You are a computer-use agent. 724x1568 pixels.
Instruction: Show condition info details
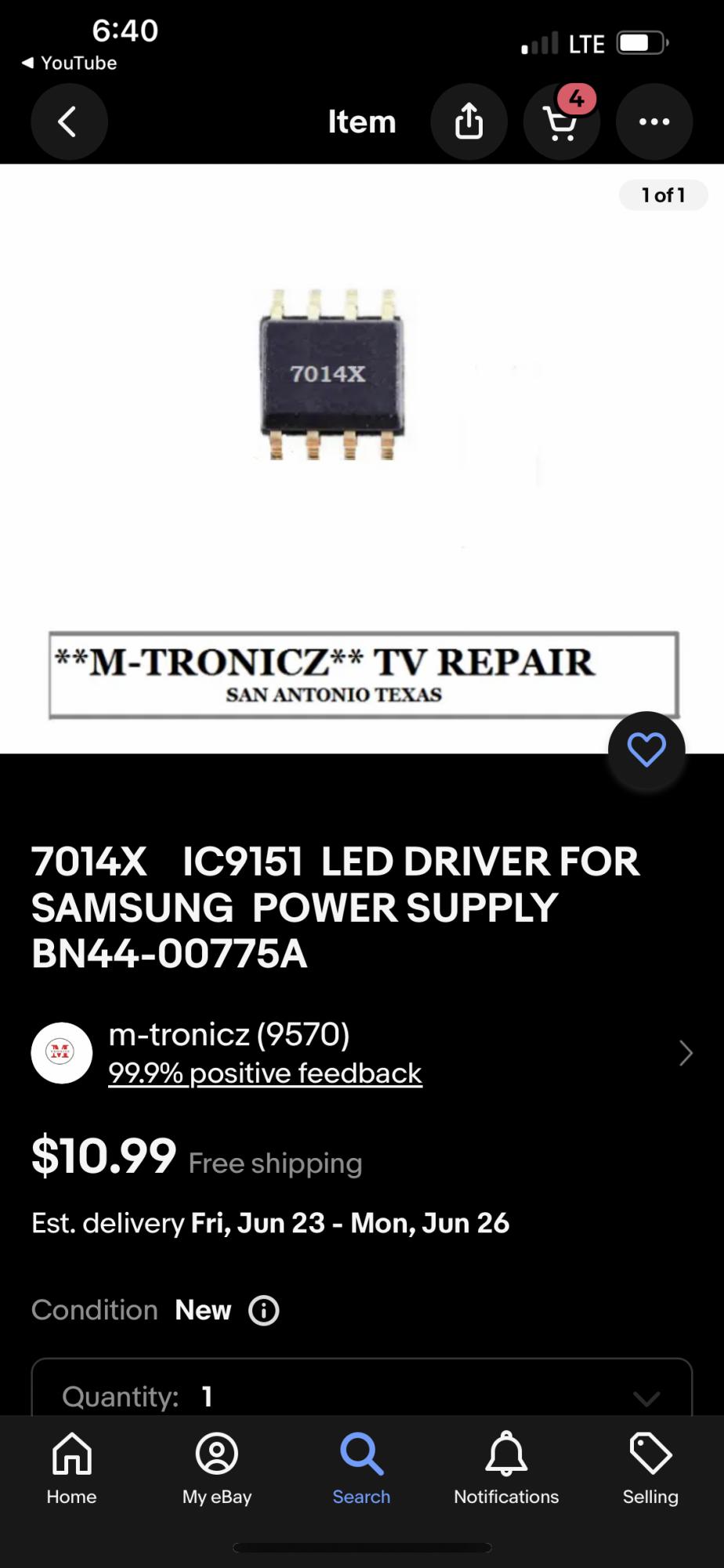coord(264,1310)
